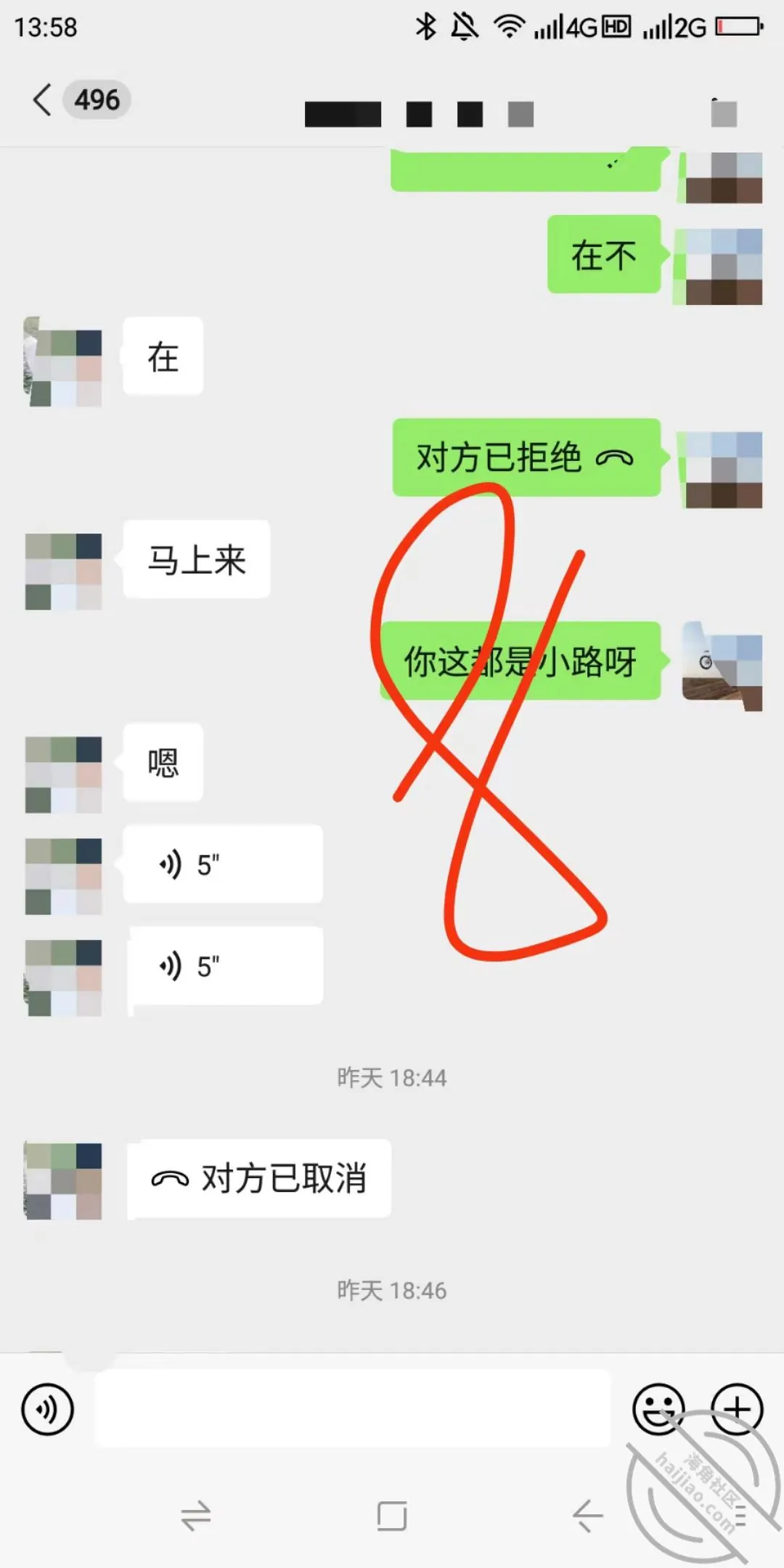Viewport: 784px width, 1568px height.
Task: Tap the system home button
Action: pos(392,1516)
